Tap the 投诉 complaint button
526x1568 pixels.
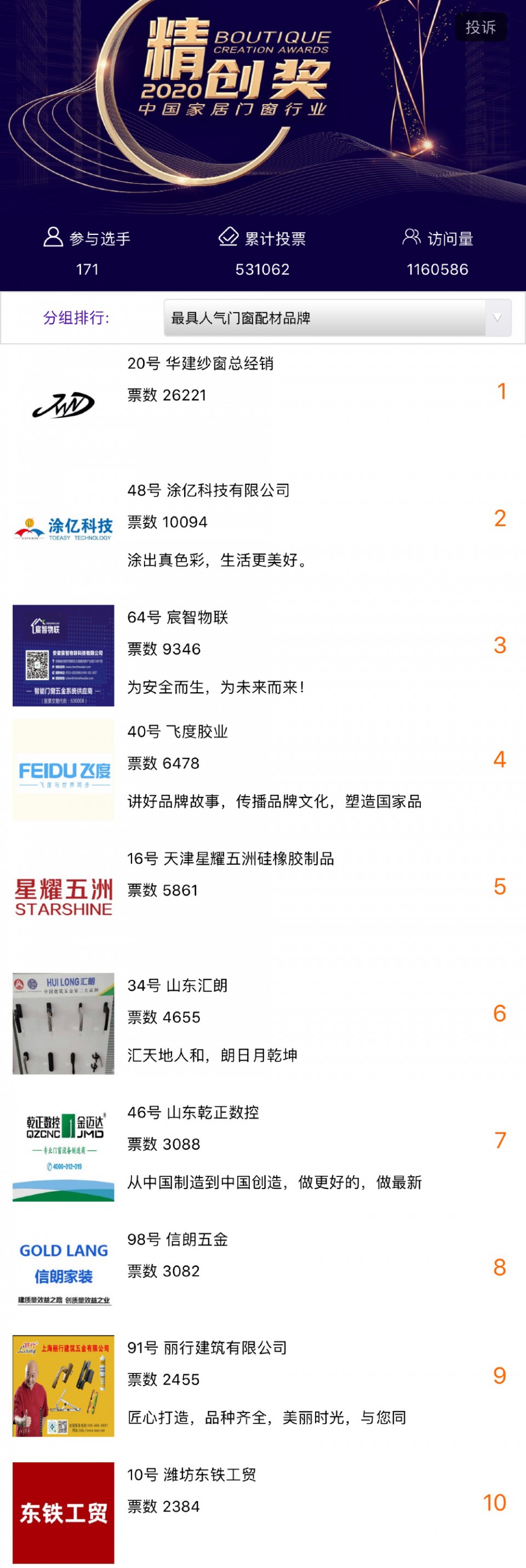tap(481, 27)
